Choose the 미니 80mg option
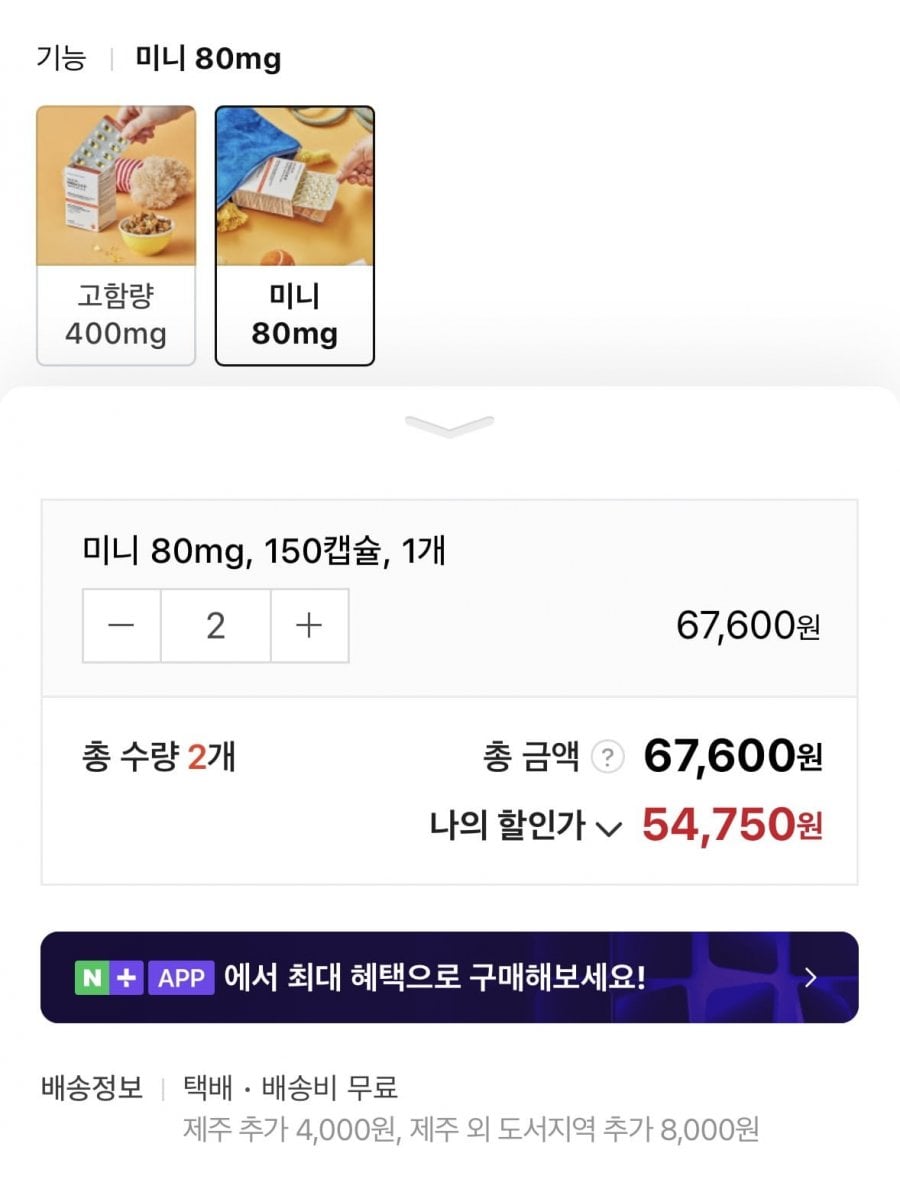This screenshot has height=1192, width=900. point(295,236)
